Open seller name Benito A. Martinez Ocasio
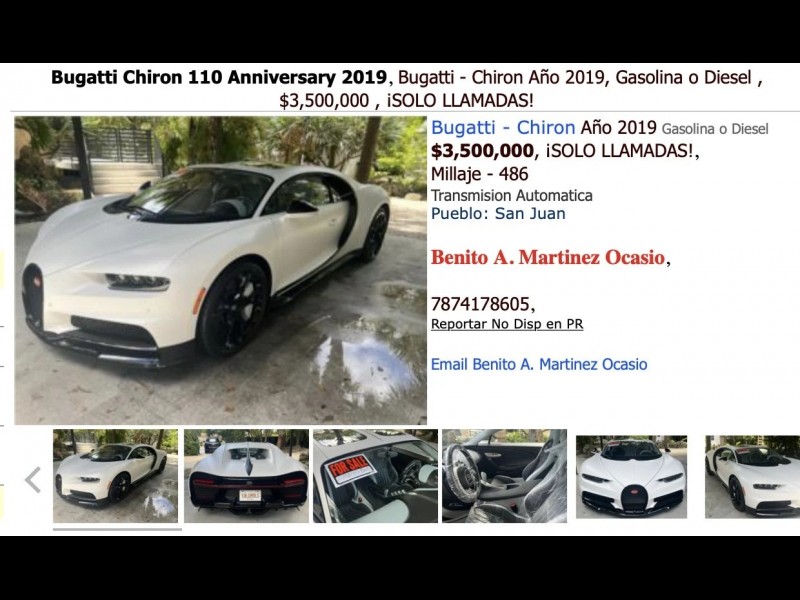800x600 pixels. (547, 257)
